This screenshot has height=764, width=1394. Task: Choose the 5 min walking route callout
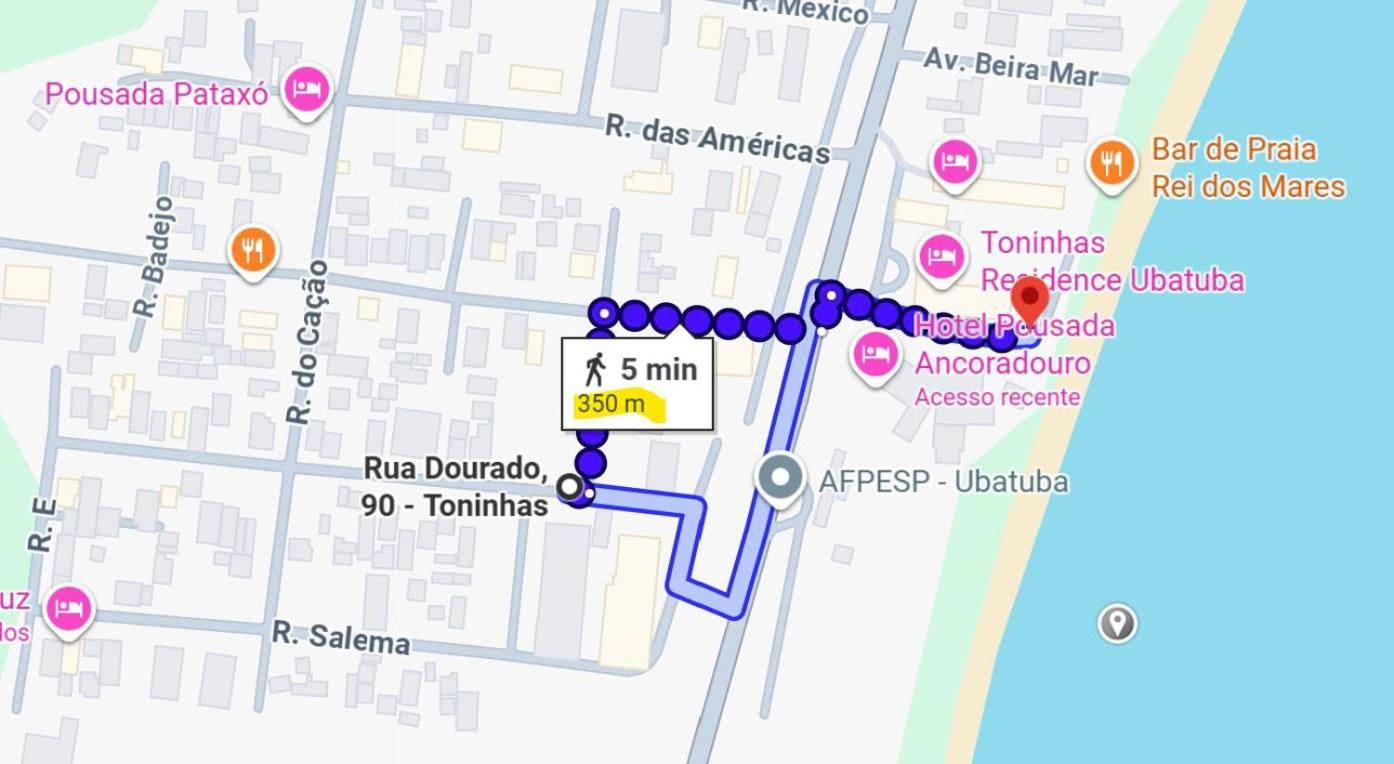637,384
